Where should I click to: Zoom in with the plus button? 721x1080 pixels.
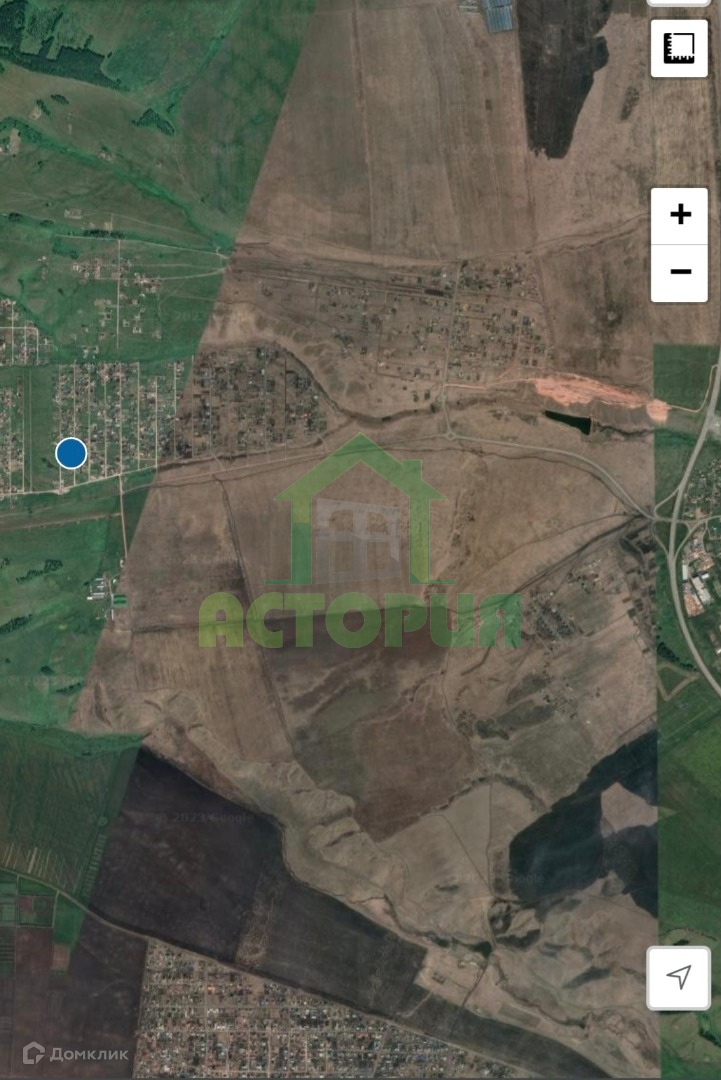(679, 215)
